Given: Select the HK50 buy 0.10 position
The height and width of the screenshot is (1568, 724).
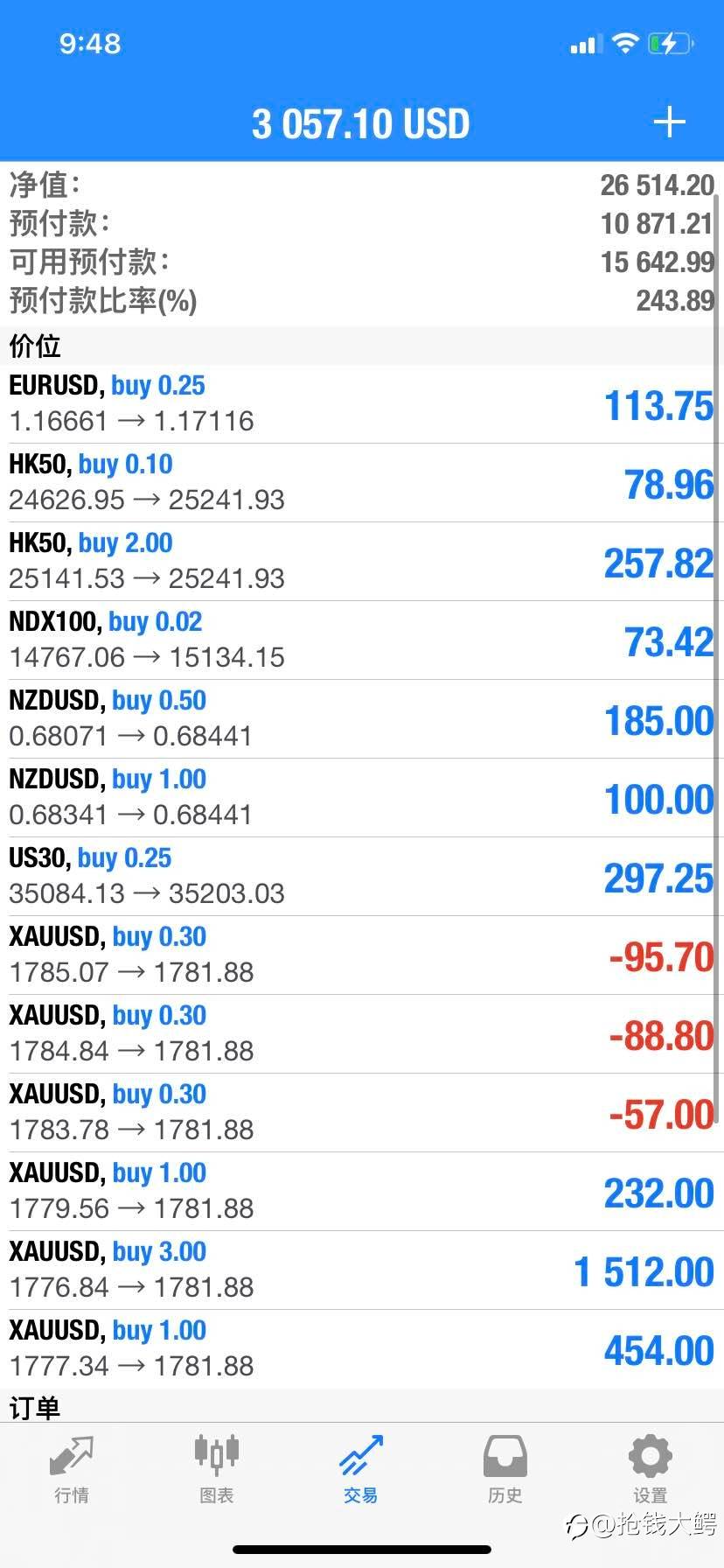Looking at the screenshot, I should [x=362, y=483].
